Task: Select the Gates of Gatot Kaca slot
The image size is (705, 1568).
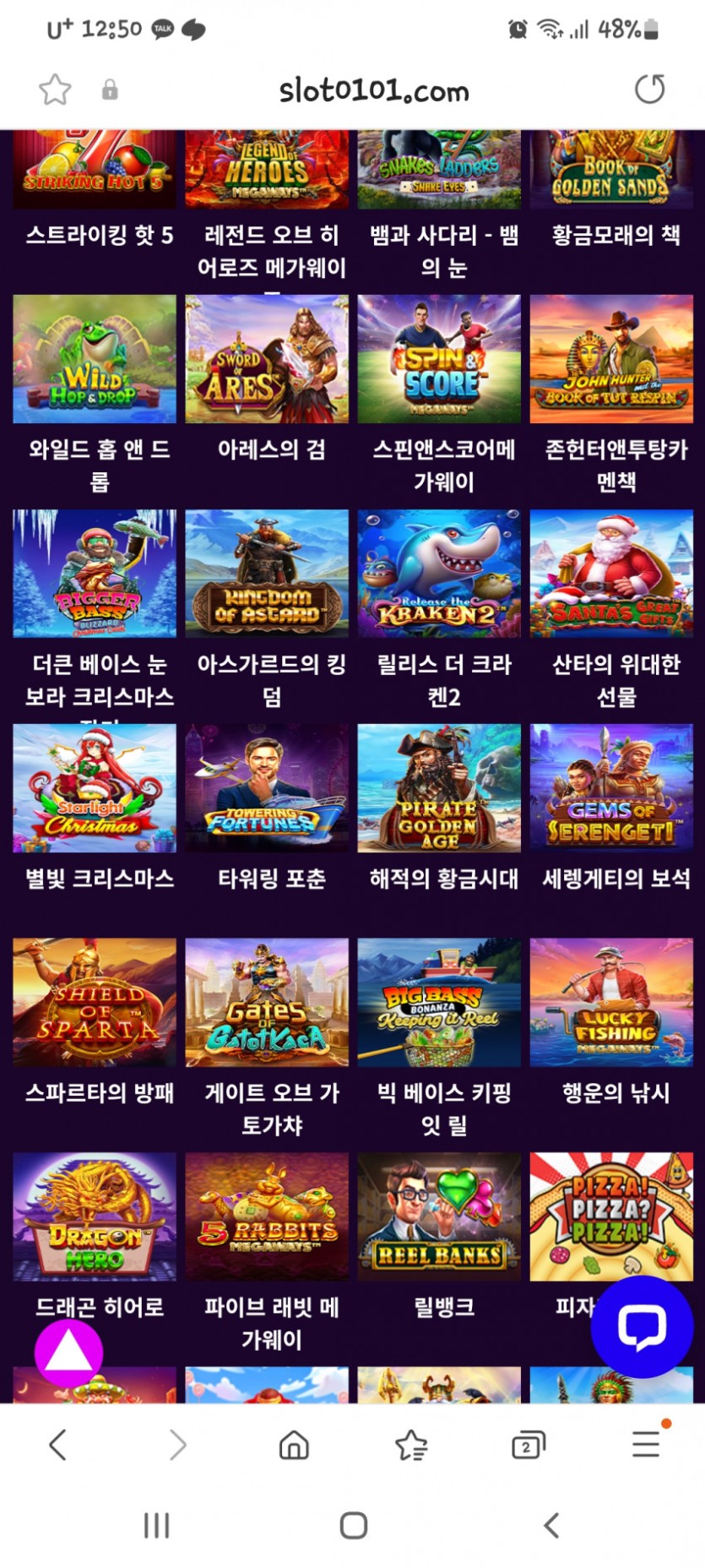Action: pos(267,1003)
